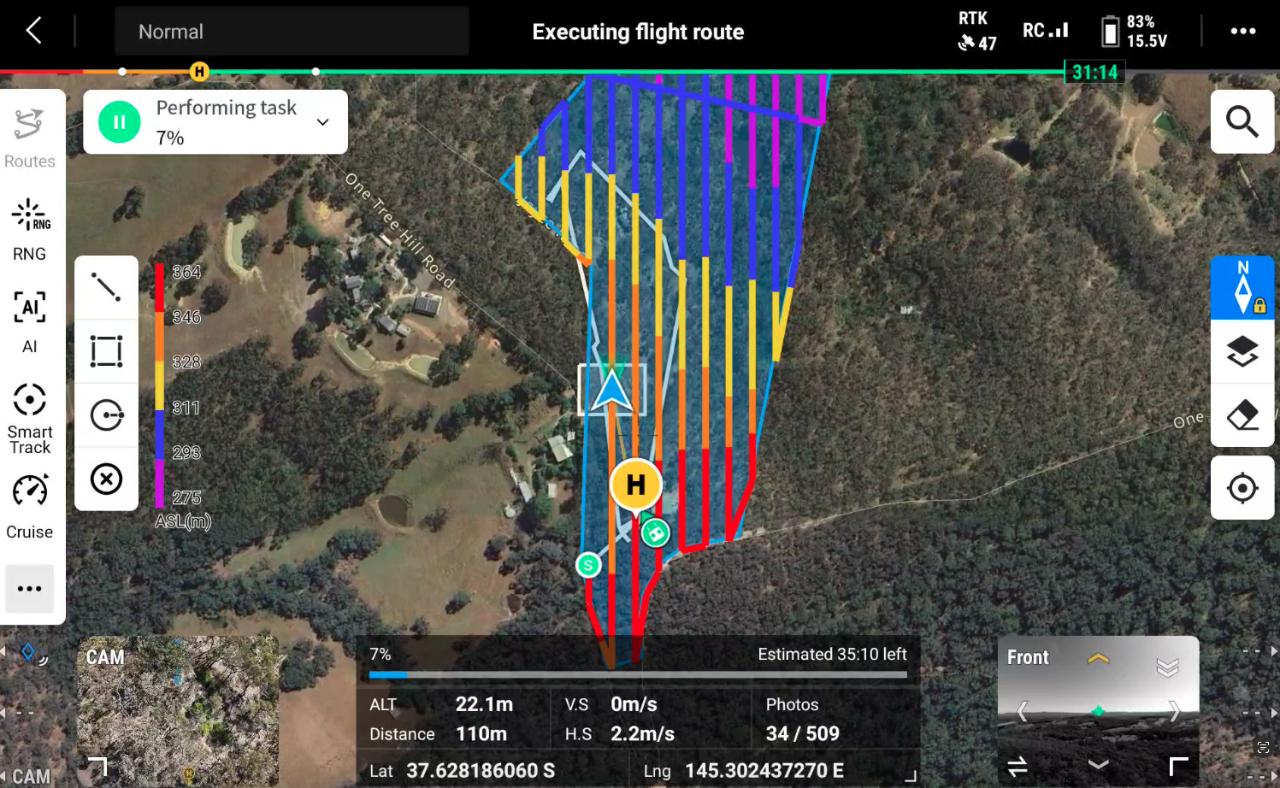
Task: Activate the RNG laser rangefinder
Action: (x=30, y=226)
